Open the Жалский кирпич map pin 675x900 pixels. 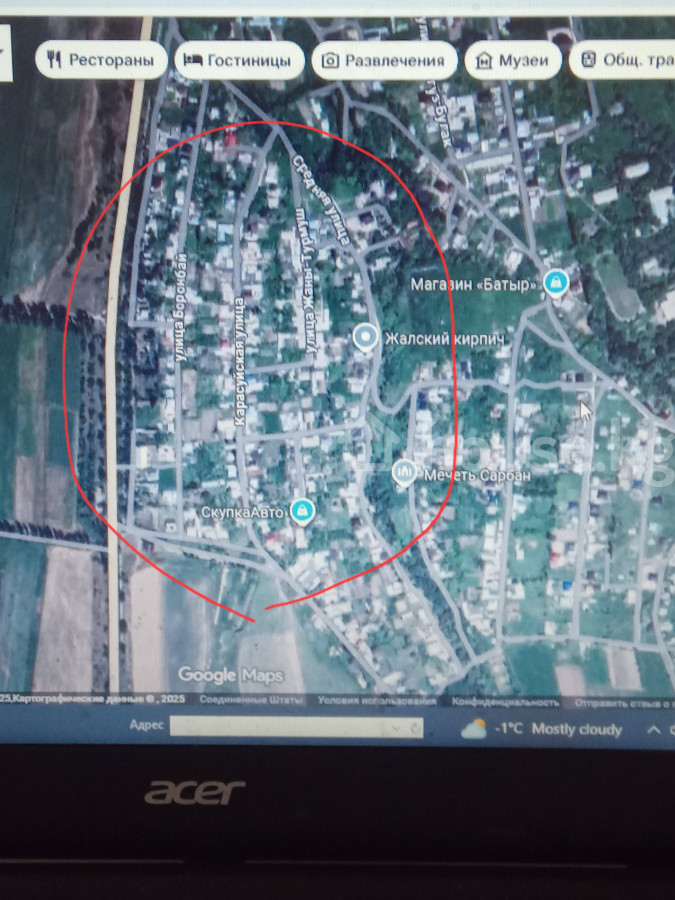coord(366,338)
